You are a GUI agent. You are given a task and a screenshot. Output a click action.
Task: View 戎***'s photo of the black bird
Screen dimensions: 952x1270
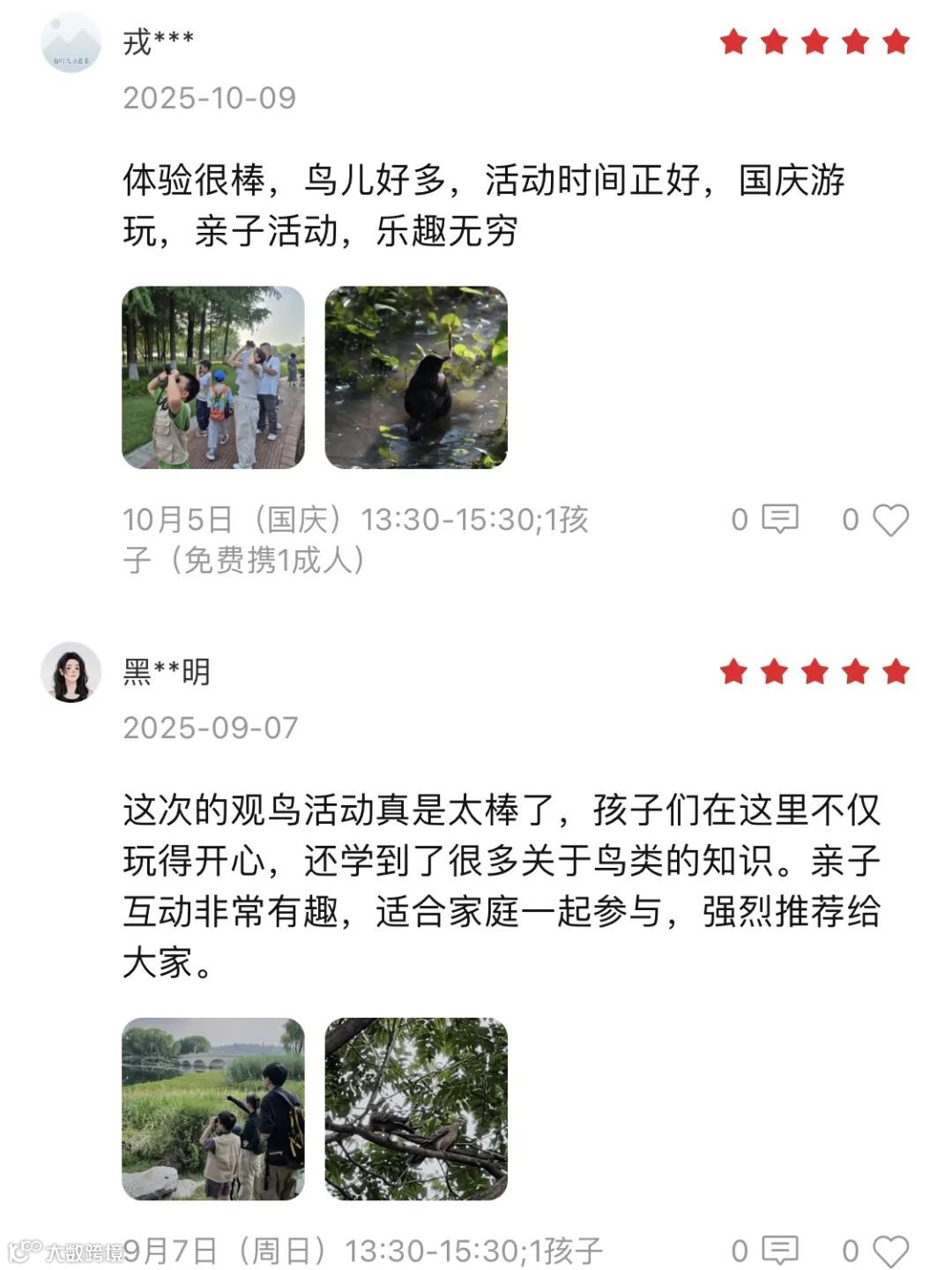point(416,377)
